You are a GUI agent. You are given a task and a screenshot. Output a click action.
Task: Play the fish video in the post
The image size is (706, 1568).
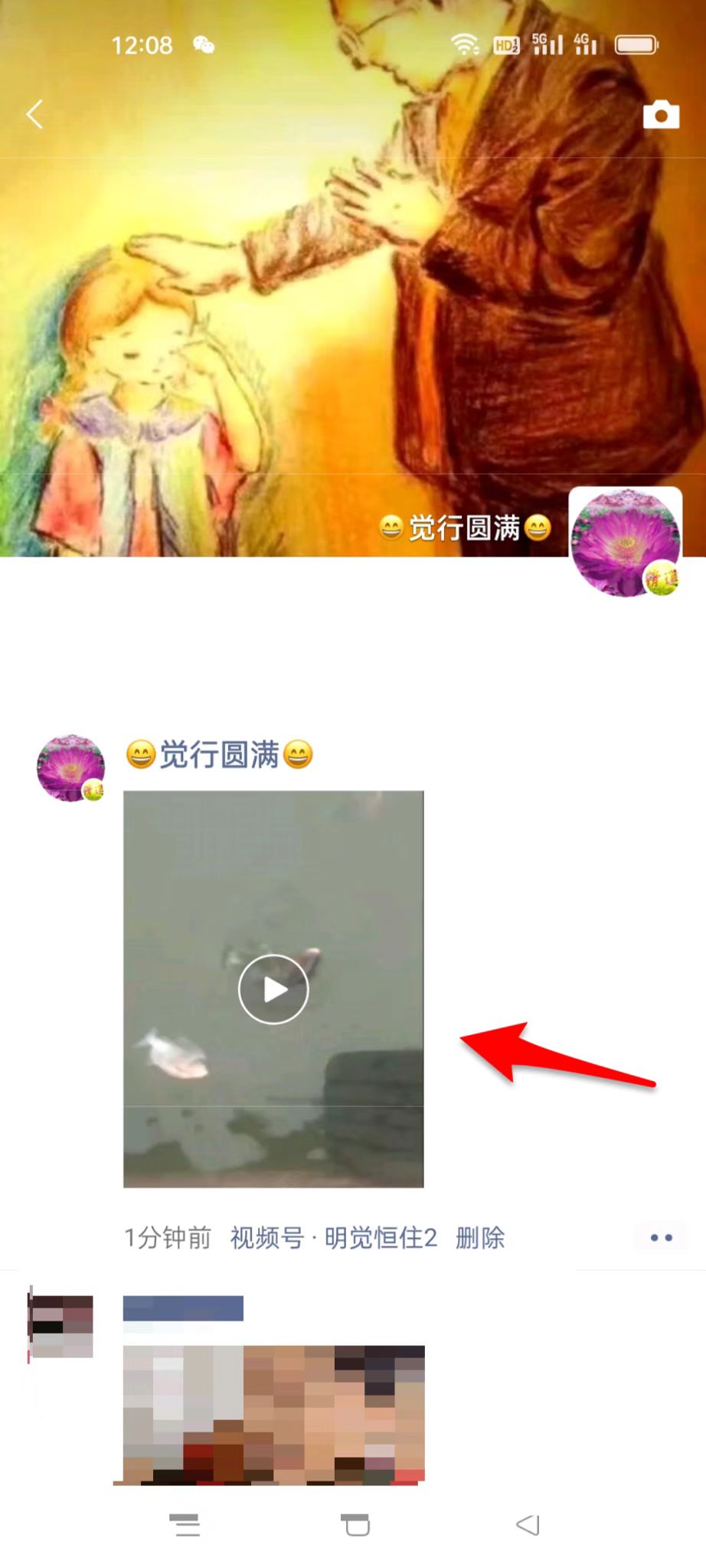point(273,989)
